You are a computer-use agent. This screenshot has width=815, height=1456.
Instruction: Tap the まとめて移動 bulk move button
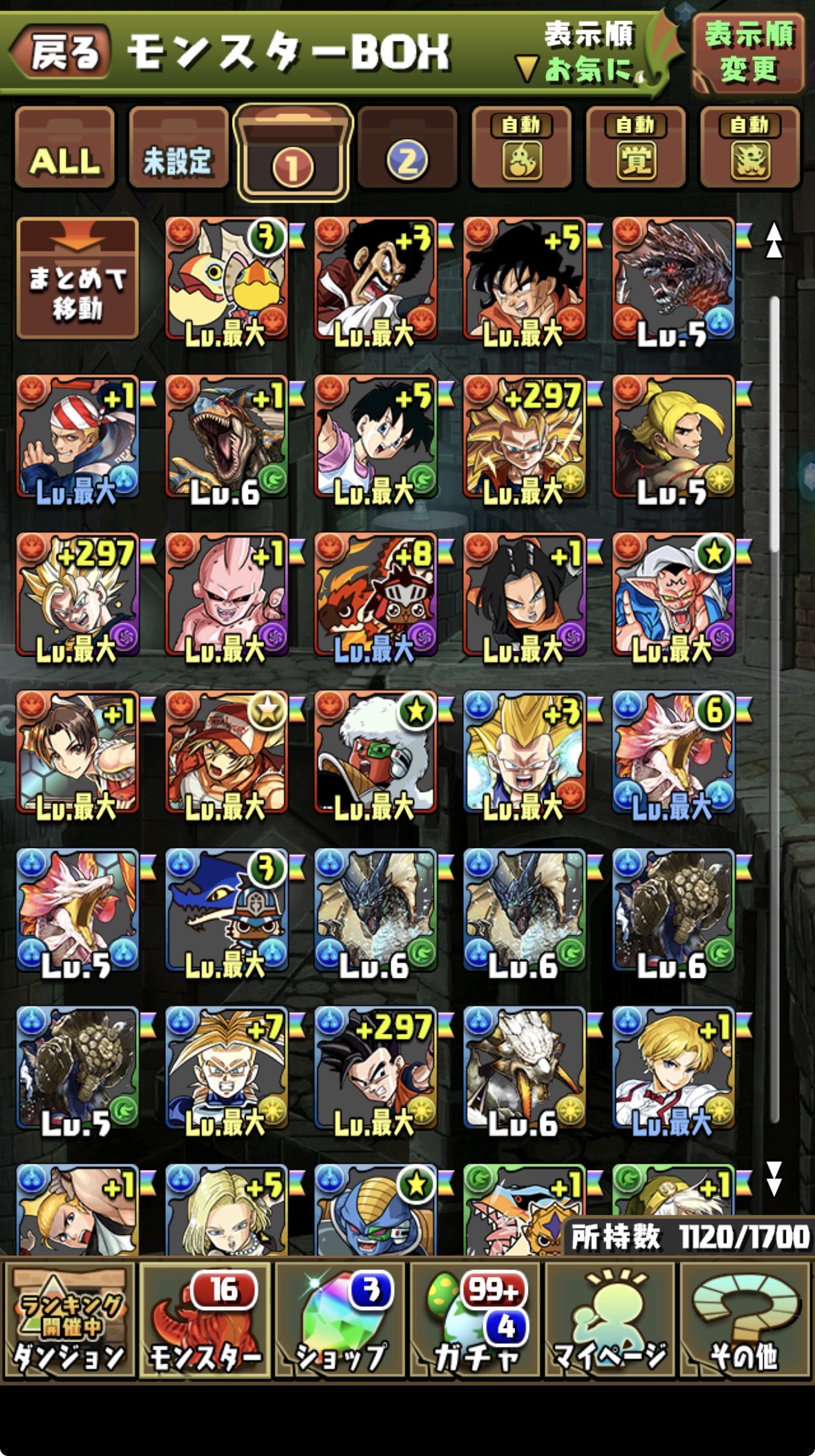77,279
